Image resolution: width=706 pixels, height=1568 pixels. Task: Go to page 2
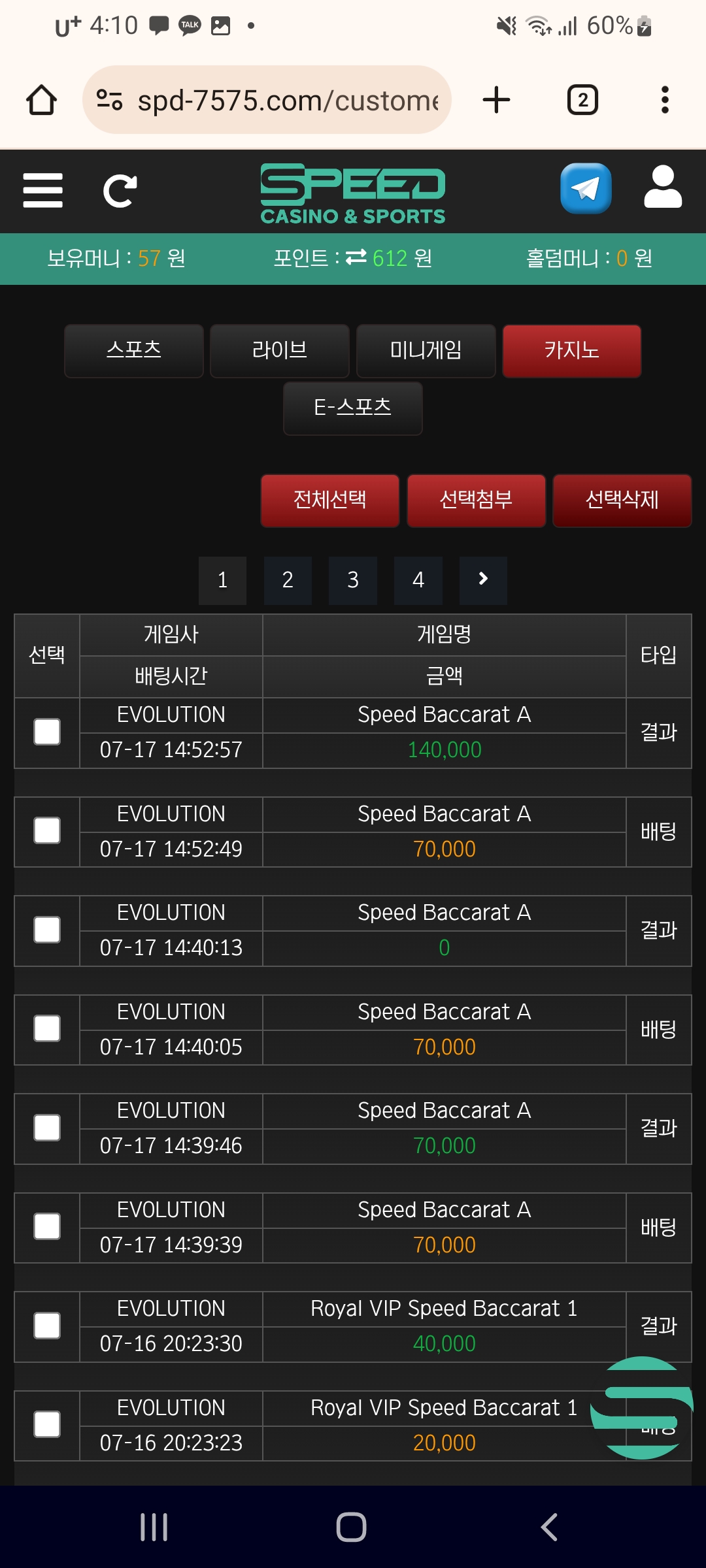[288, 580]
